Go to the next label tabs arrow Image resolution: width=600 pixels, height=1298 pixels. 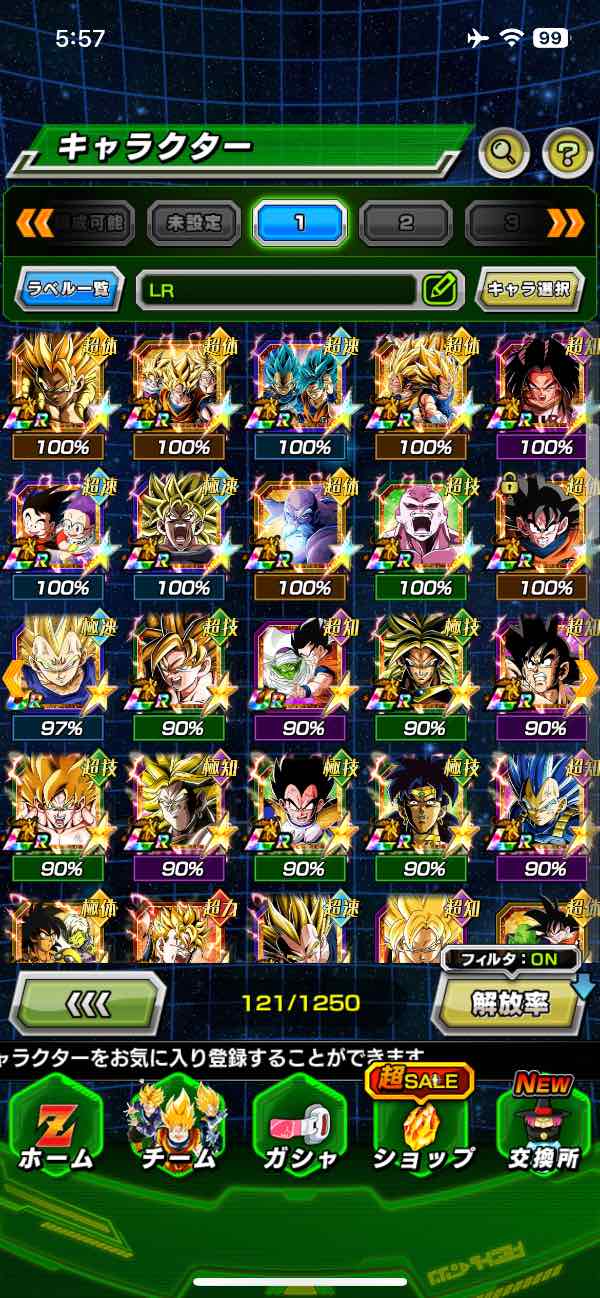564,223
